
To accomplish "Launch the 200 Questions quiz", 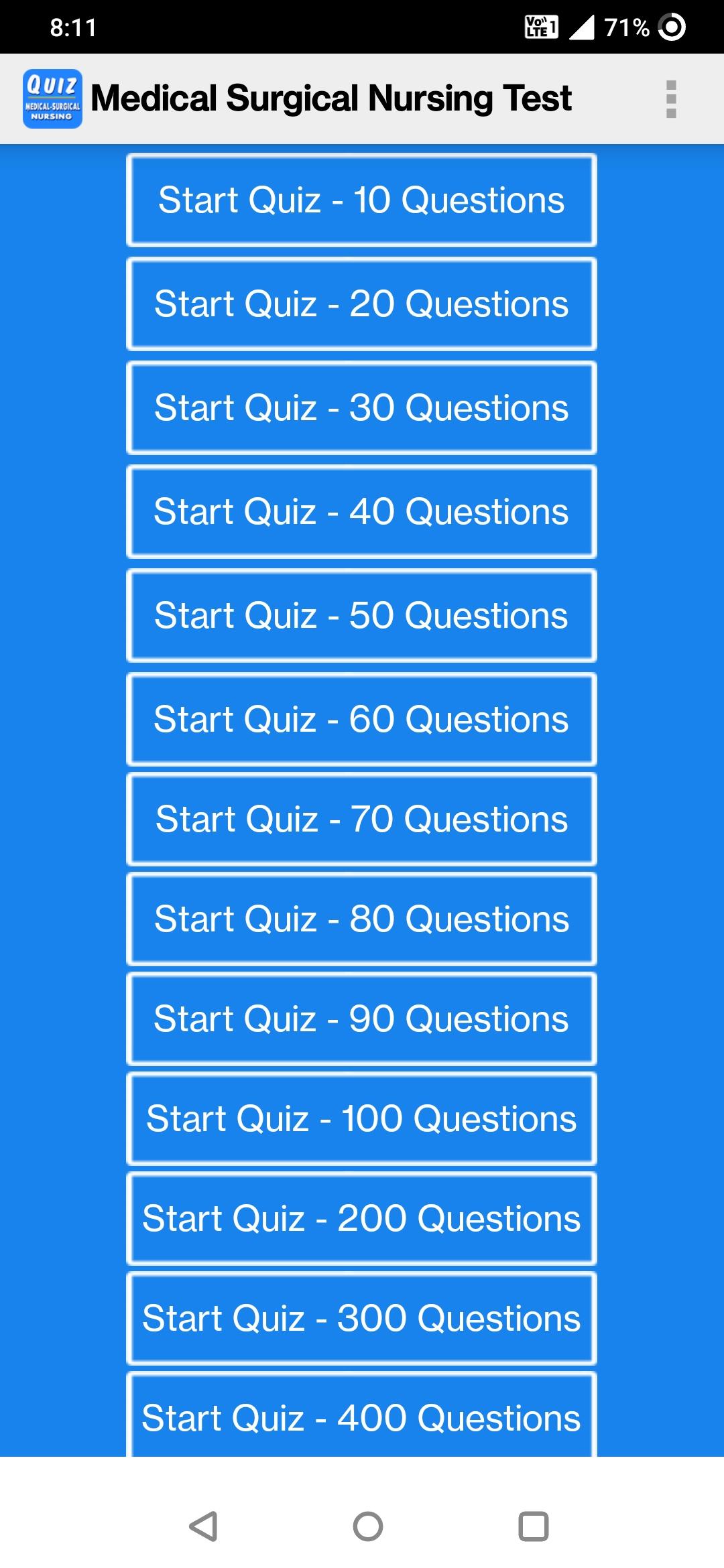I will [x=361, y=1219].
